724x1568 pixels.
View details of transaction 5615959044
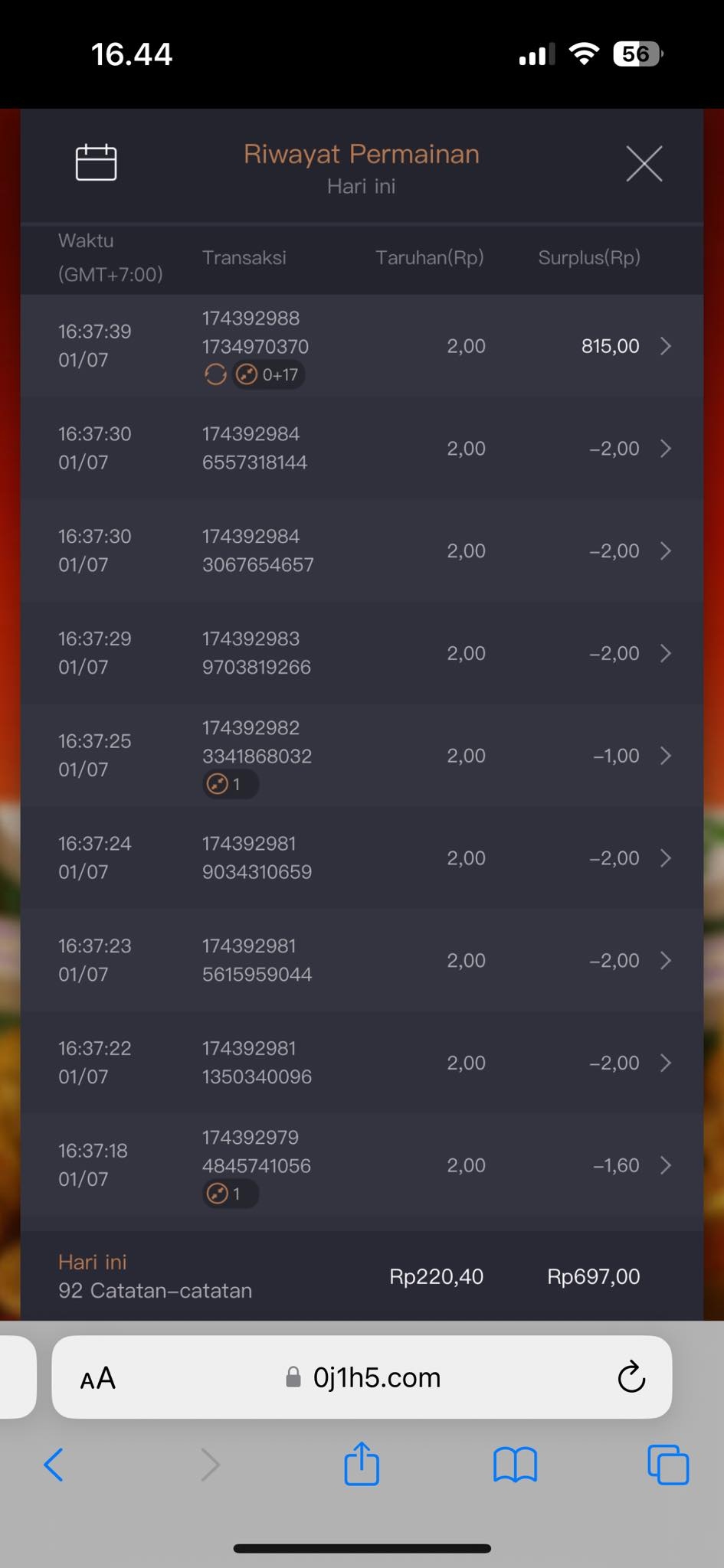665,961
